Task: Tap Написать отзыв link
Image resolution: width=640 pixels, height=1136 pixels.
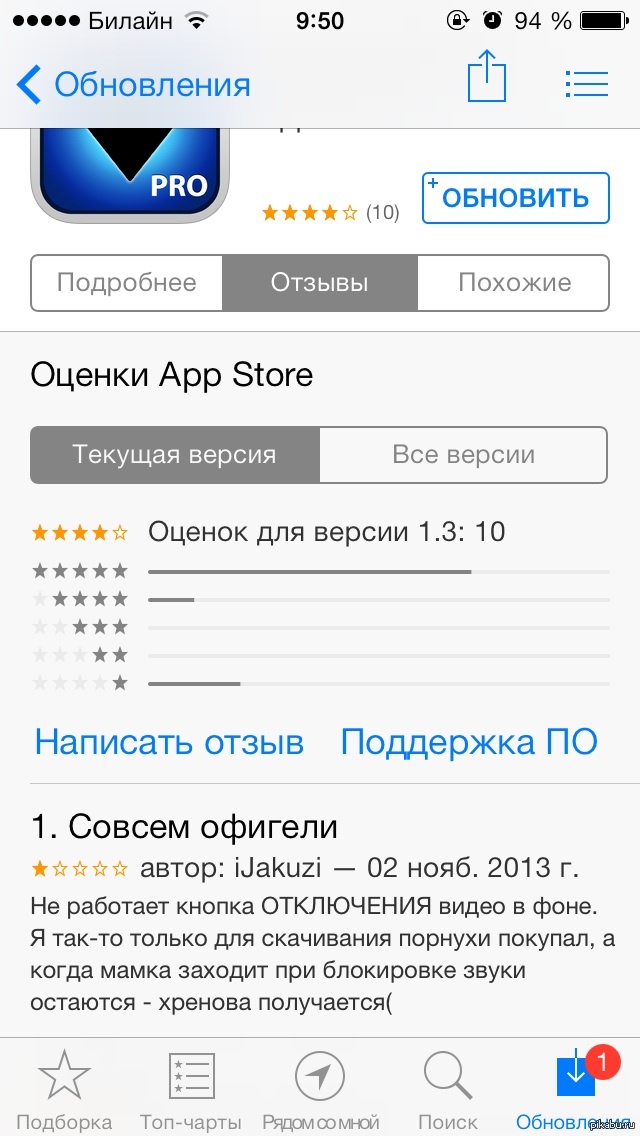Action: [x=169, y=742]
